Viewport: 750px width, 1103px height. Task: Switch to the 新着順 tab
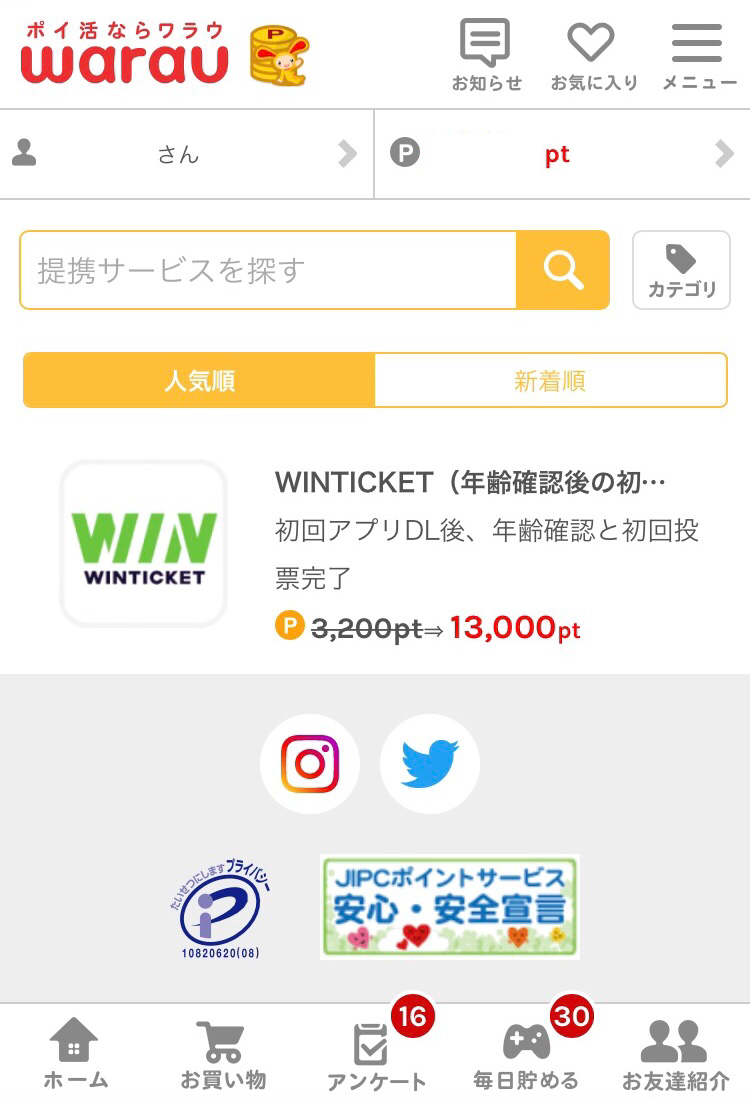552,380
